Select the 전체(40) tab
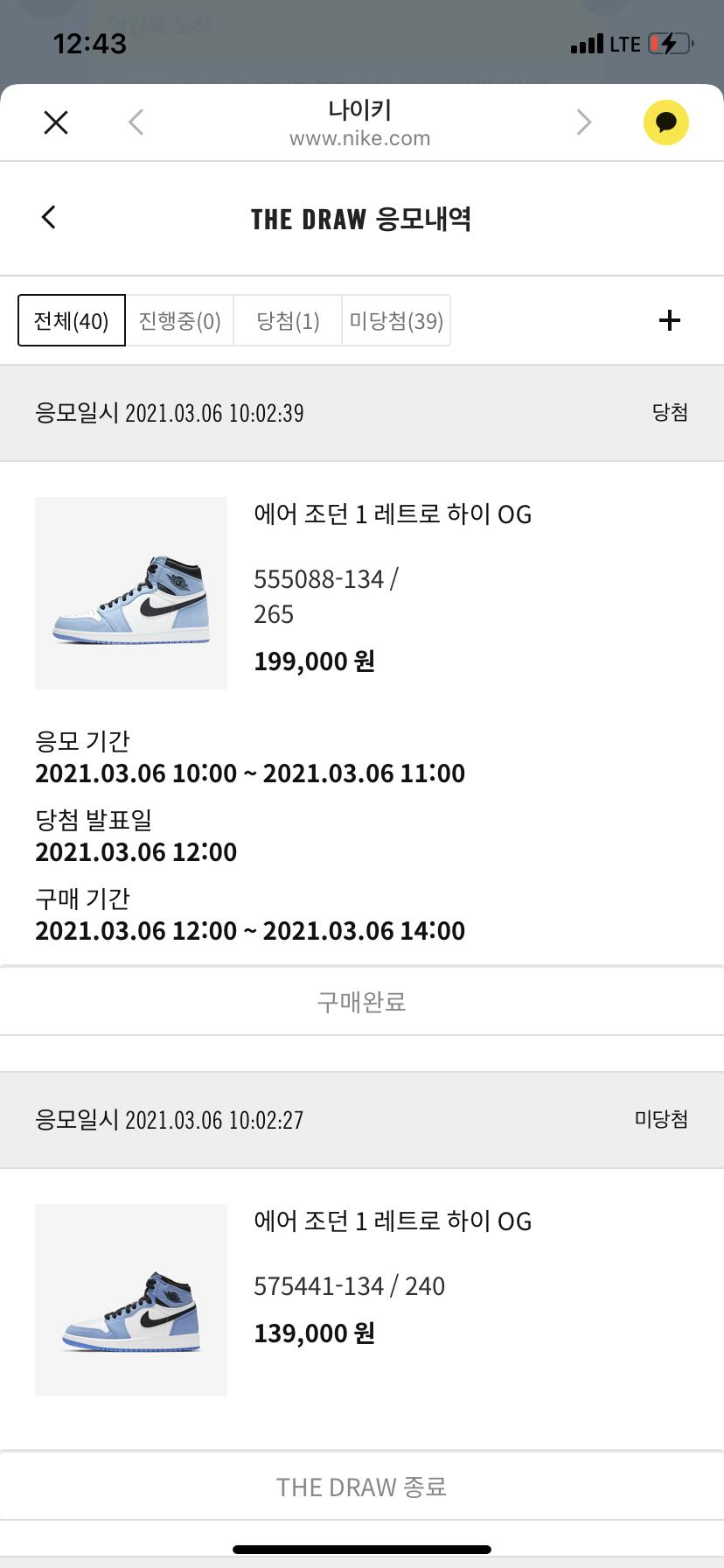Image resolution: width=724 pixels, height=1568 pixels. coord(72,321)
